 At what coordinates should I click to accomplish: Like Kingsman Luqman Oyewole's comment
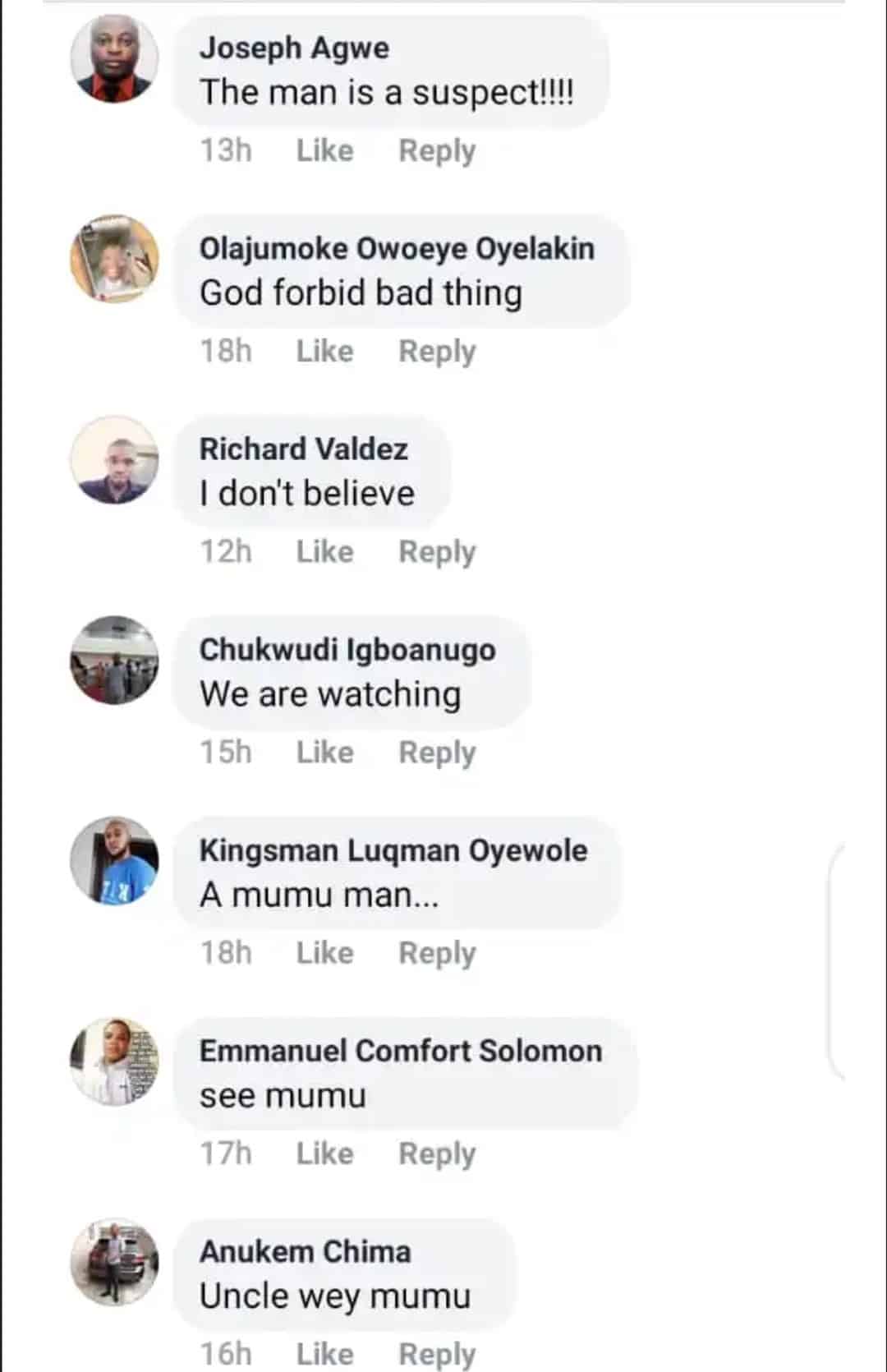tap(324, 952)
